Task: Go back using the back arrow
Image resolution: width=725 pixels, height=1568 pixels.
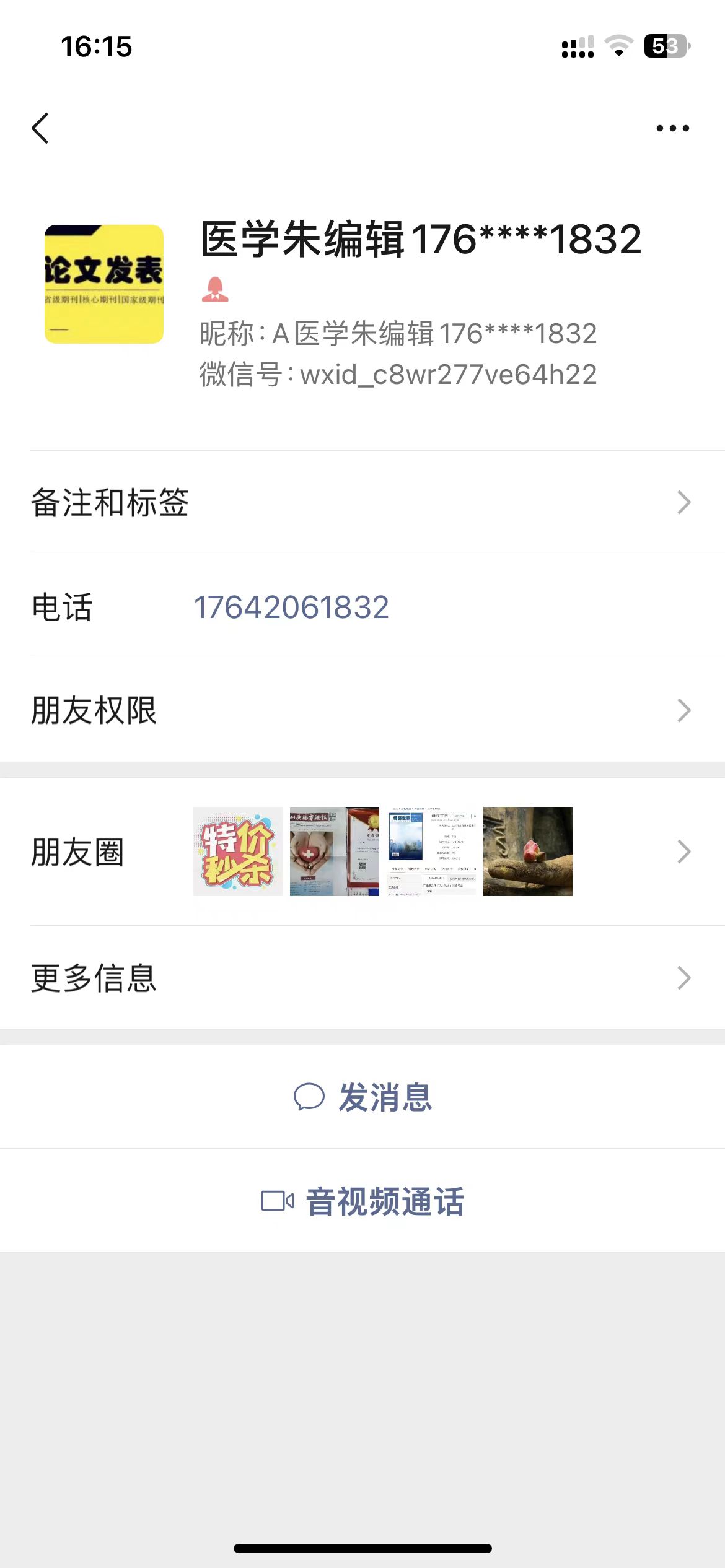Action: (40, 128)
